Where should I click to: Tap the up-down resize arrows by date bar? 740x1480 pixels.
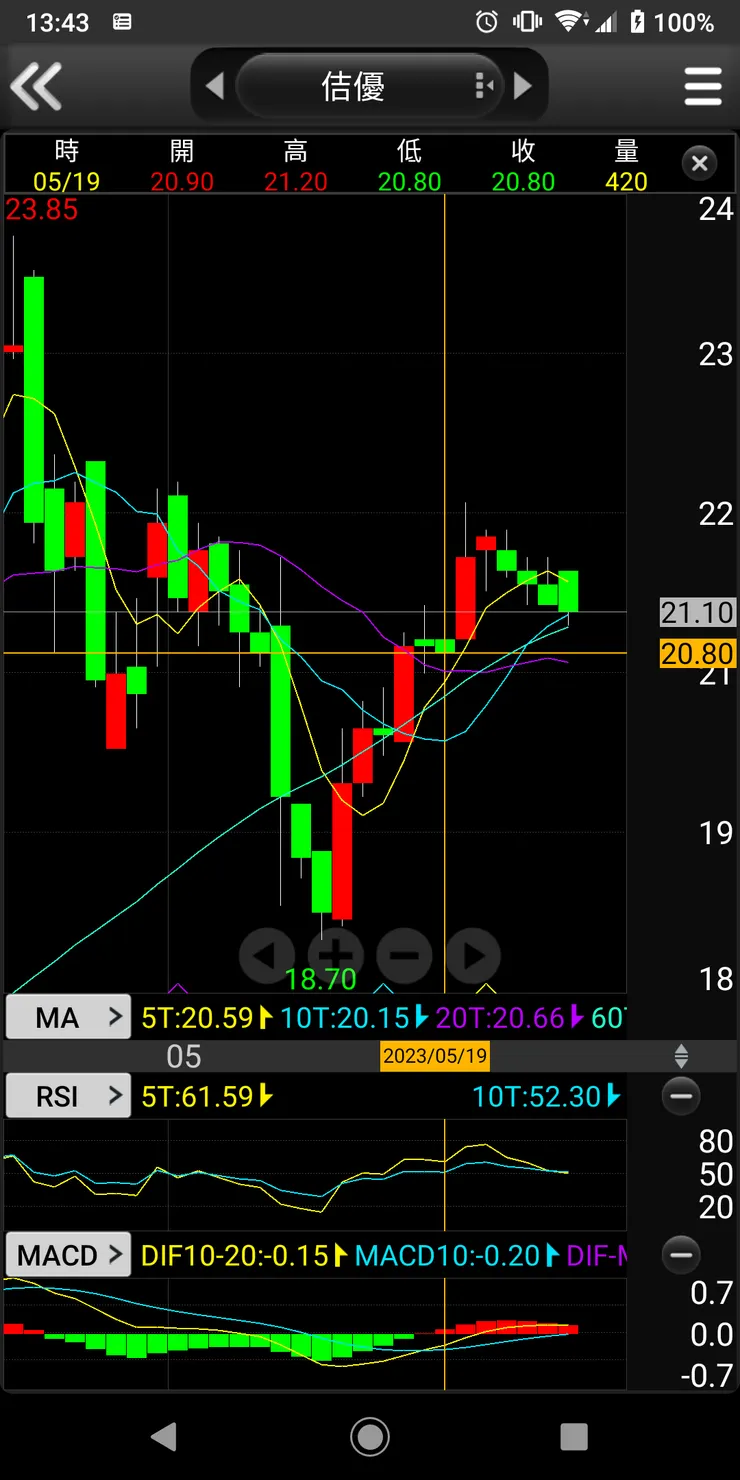pos(681,1056)
